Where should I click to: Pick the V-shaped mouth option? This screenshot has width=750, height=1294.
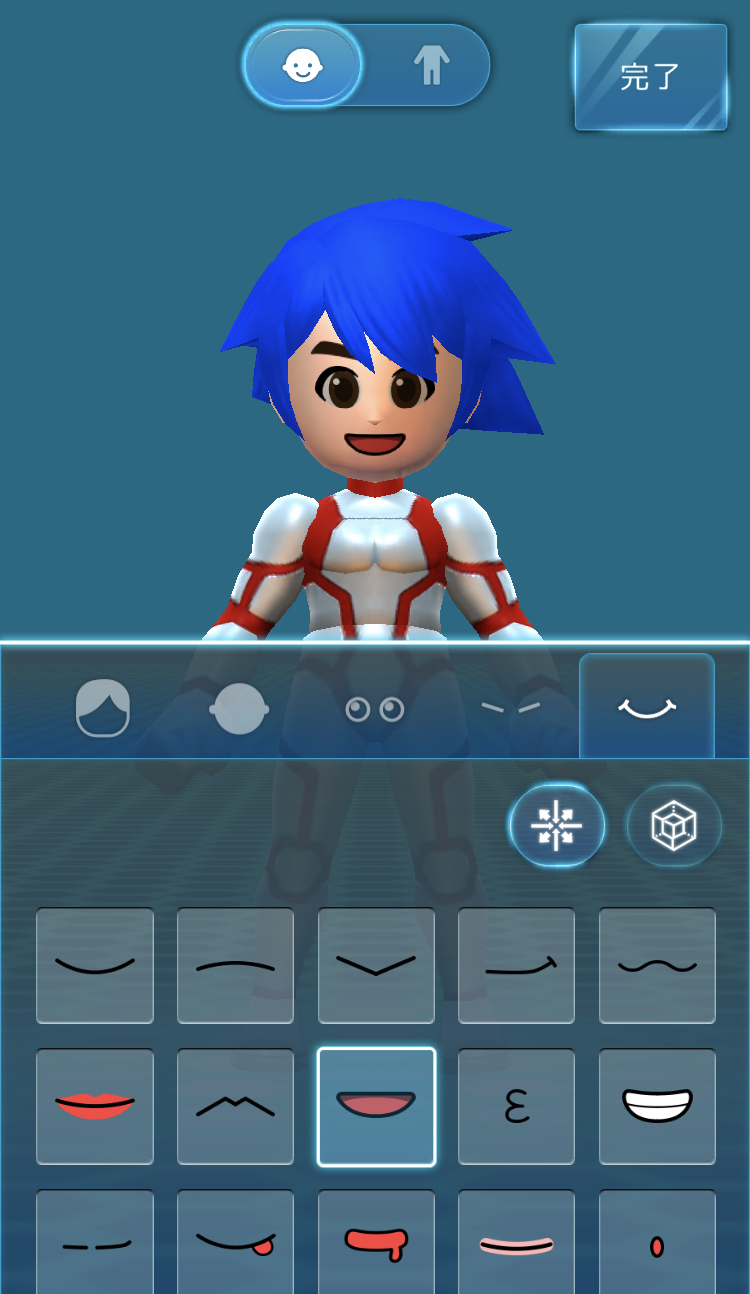(376, 965)
